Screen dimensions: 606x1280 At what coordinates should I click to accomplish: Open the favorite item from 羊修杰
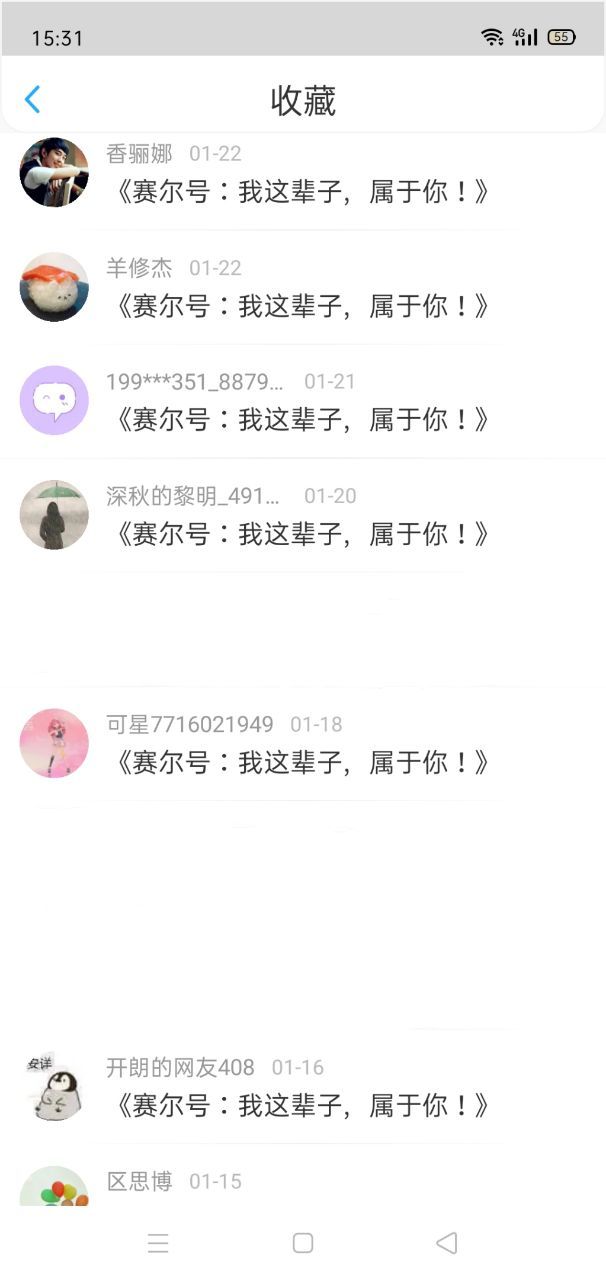(303, 287)
